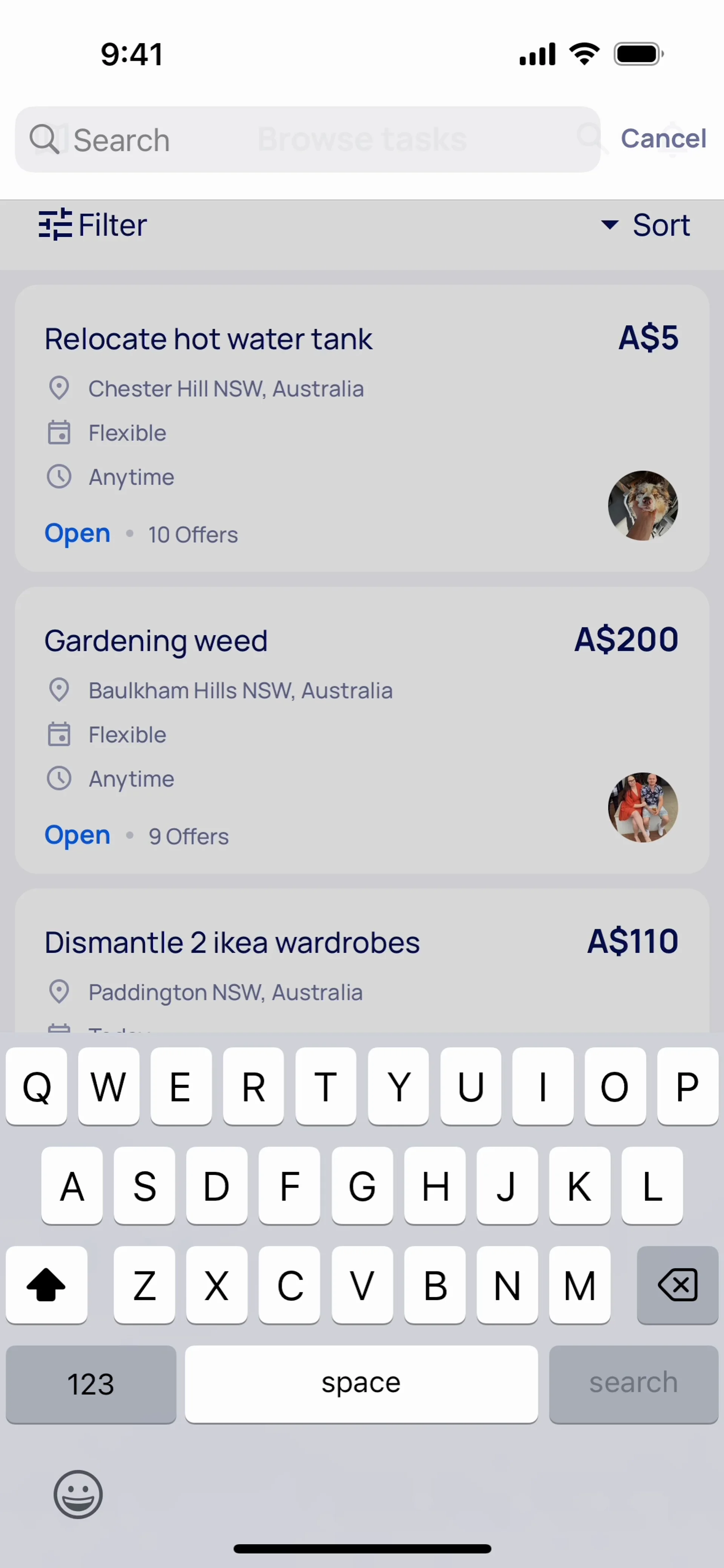Open the emoji keyboard
This screenshot has height=1568, width=724.
(x=78, y=1494)
